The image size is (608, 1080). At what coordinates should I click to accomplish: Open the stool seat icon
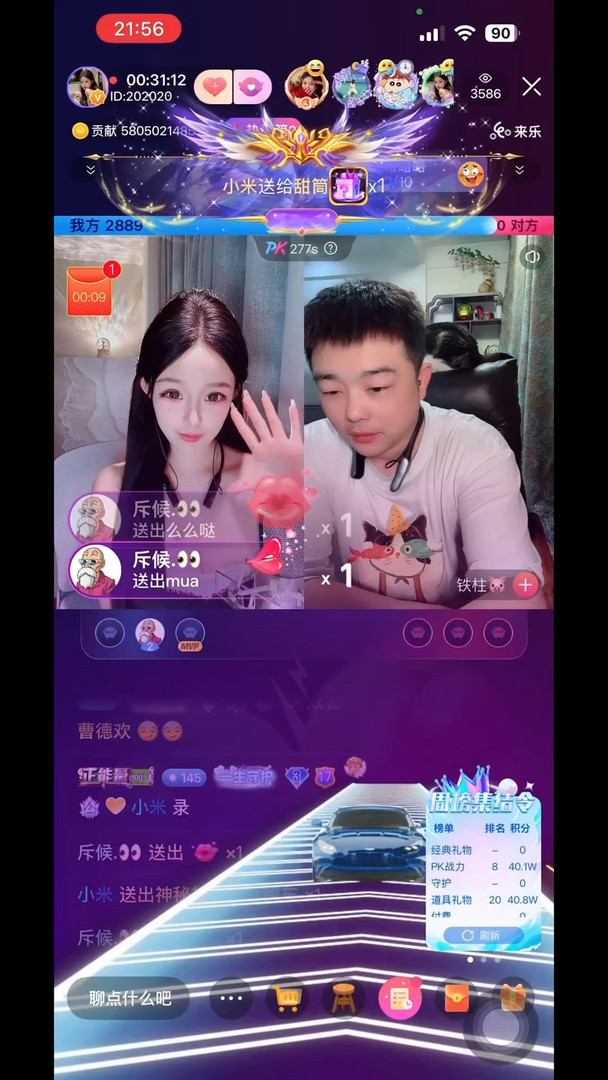point(343,997)
